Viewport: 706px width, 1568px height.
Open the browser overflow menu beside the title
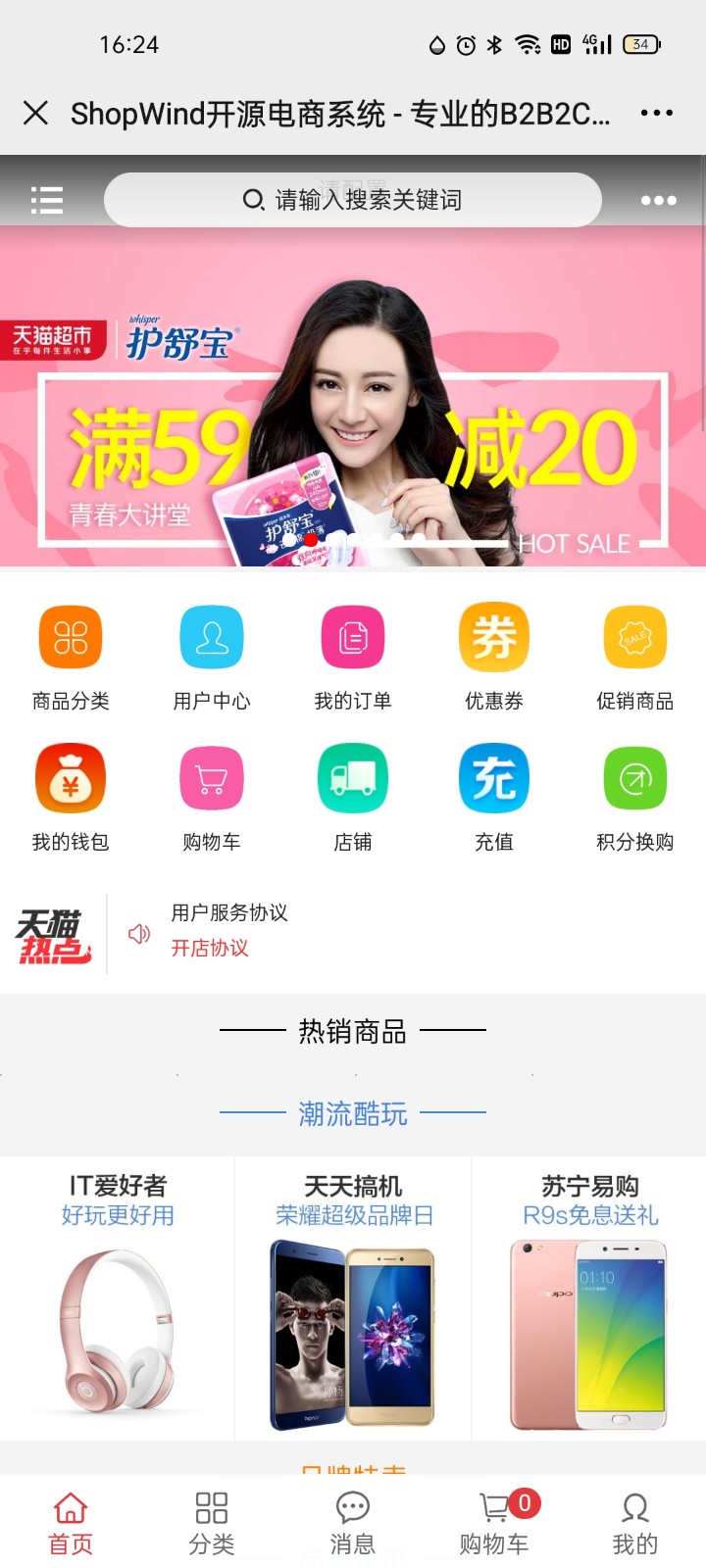pos(656,114)
